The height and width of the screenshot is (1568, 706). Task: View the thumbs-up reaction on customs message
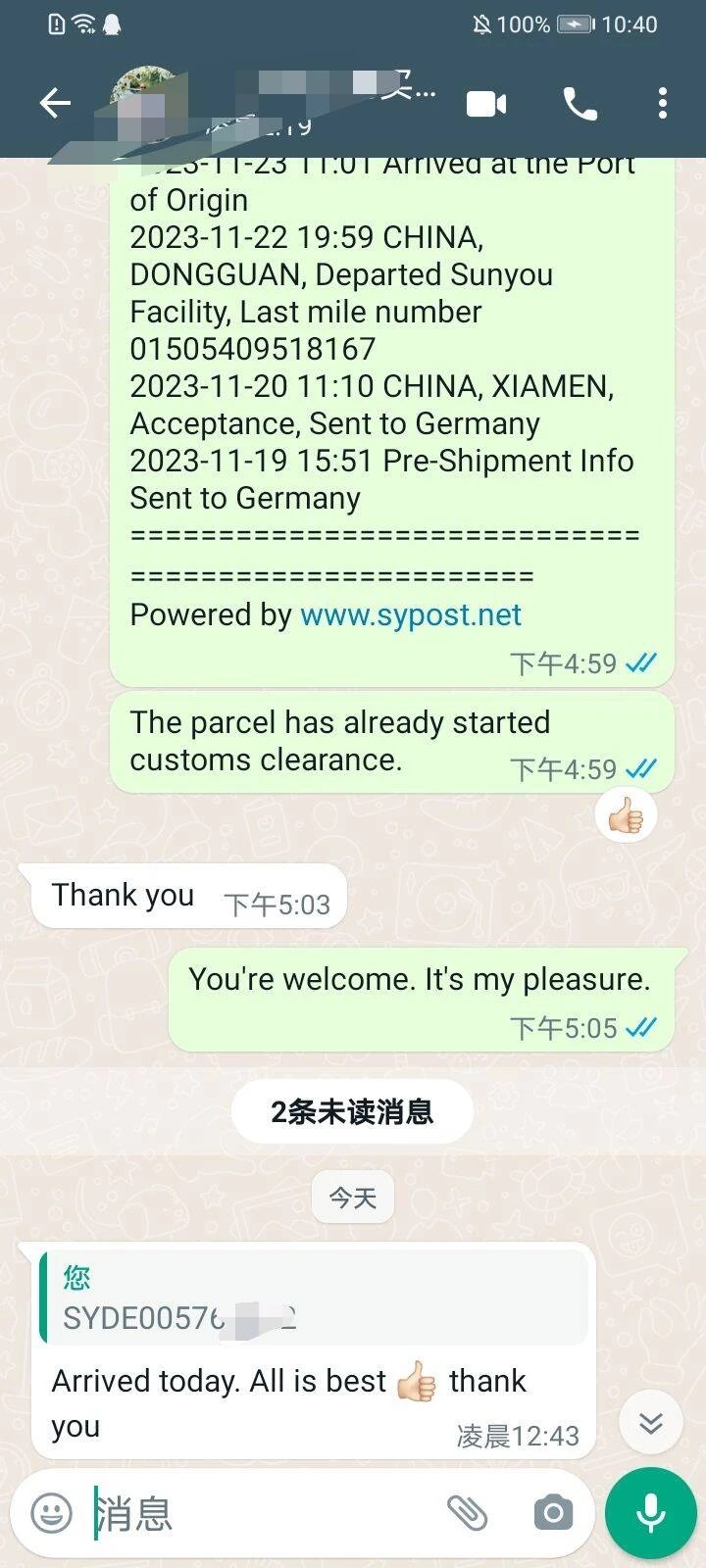click(626, 815)
